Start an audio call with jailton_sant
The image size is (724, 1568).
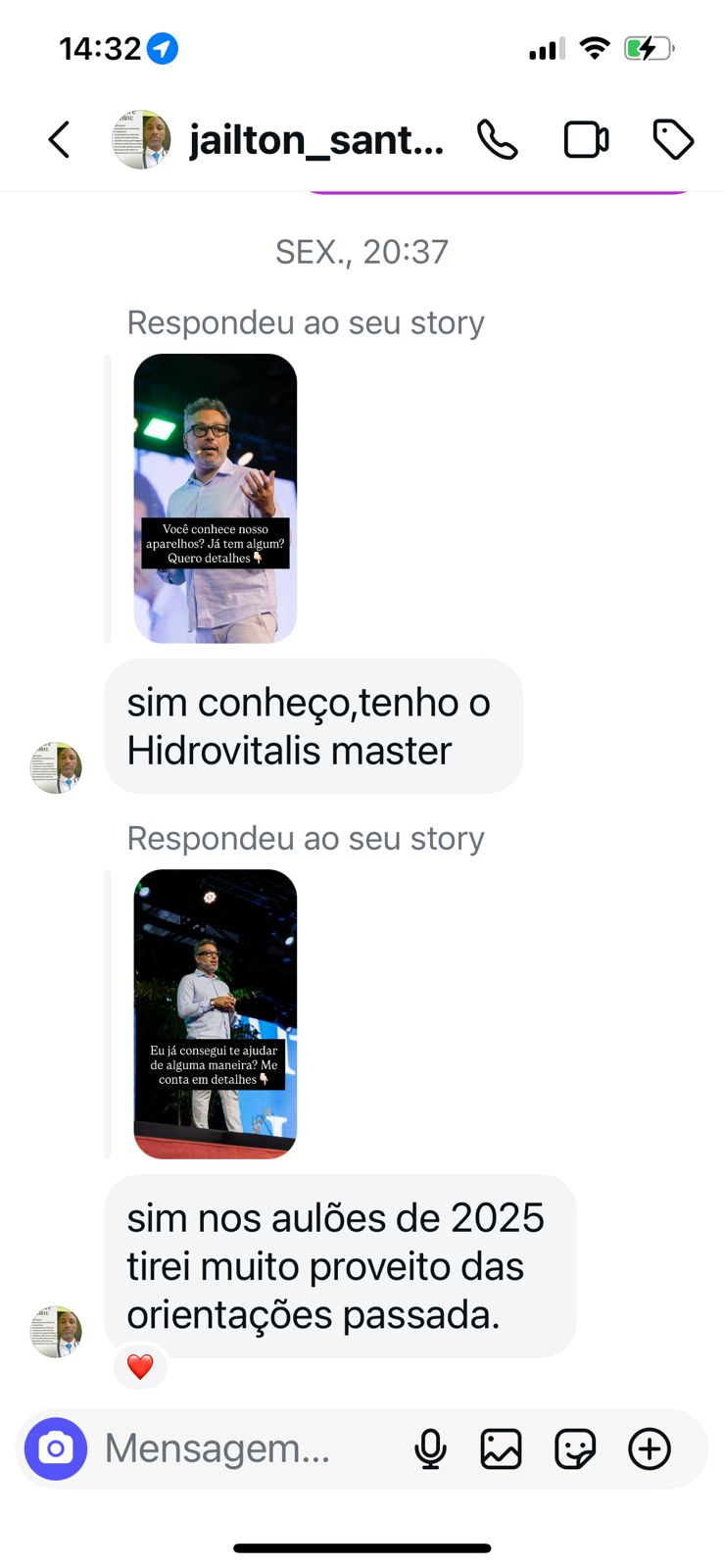(x=497, y=139)
